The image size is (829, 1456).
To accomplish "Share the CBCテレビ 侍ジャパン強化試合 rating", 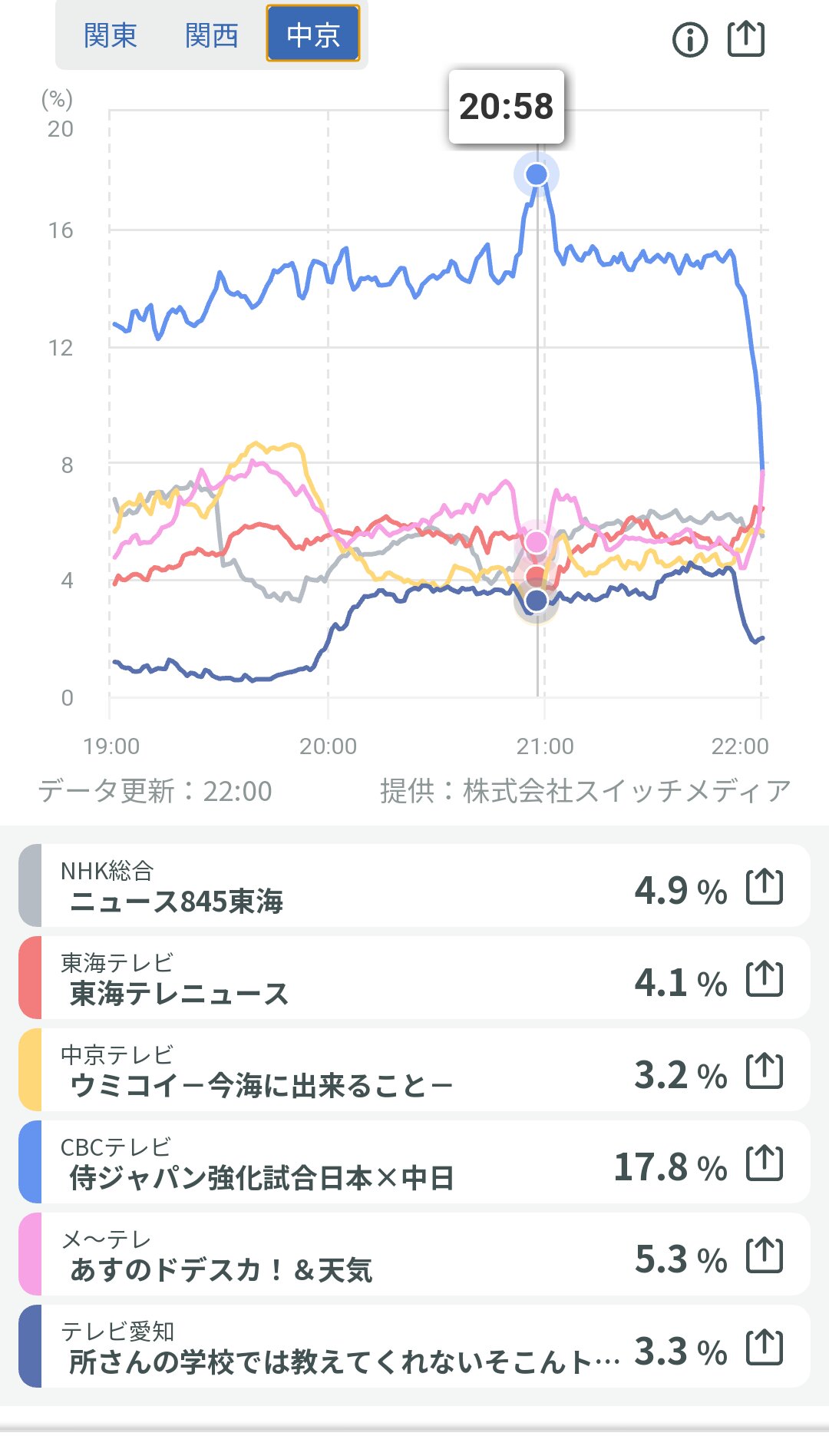I will (765, 1163).
